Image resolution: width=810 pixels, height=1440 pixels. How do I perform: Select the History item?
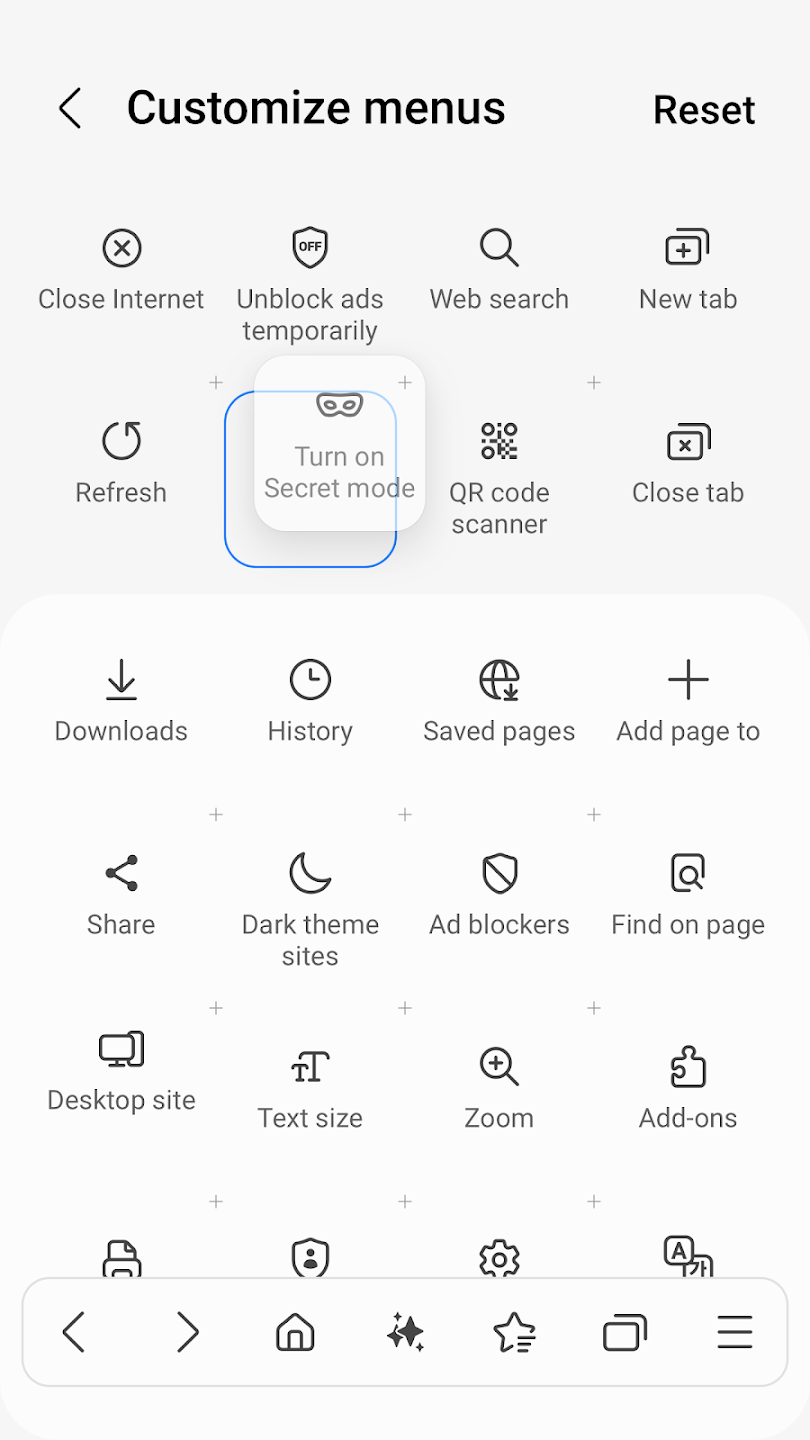[x=310, y=701]
